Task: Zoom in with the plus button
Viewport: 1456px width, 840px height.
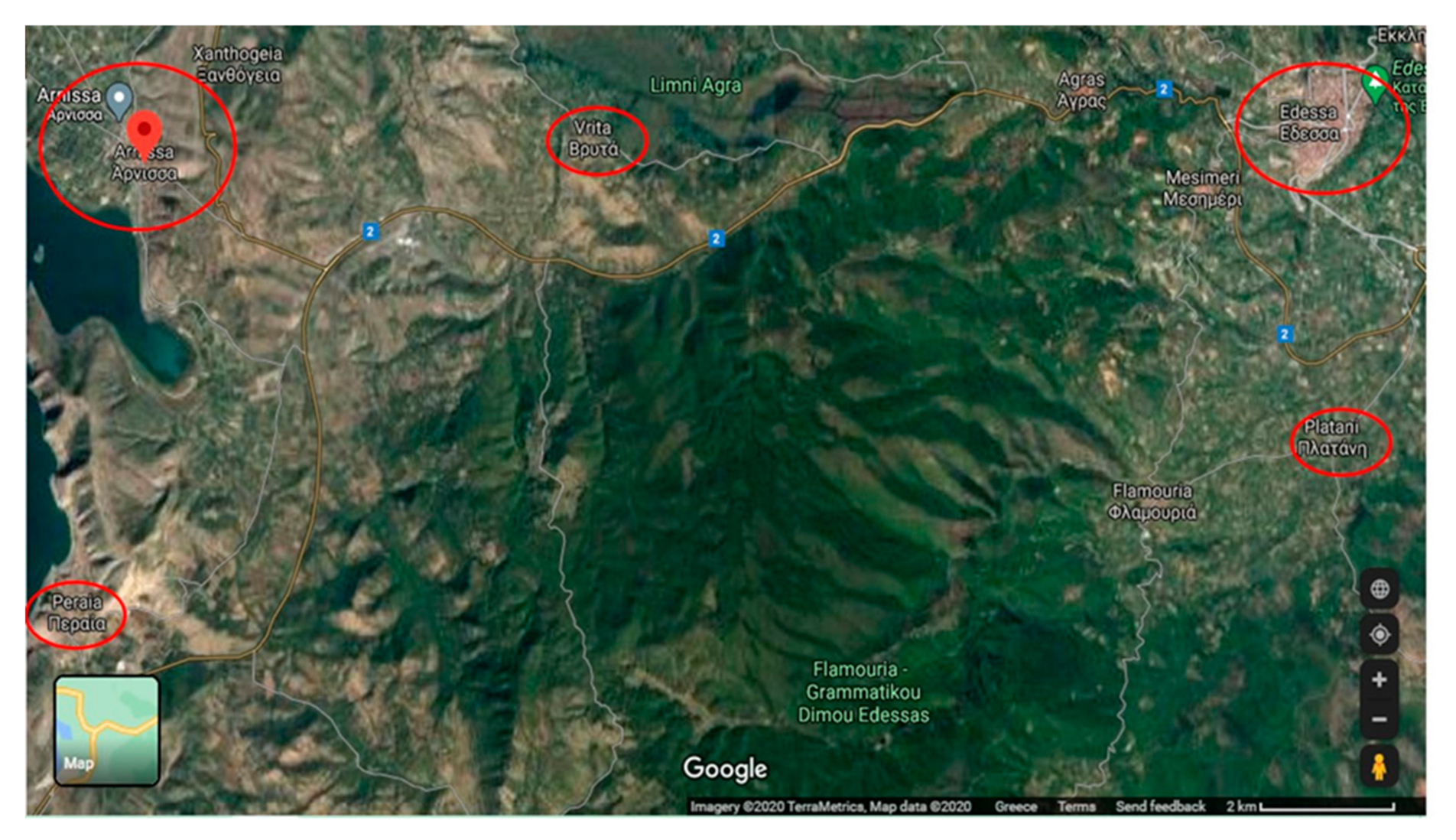Action: coord(1379,680)
